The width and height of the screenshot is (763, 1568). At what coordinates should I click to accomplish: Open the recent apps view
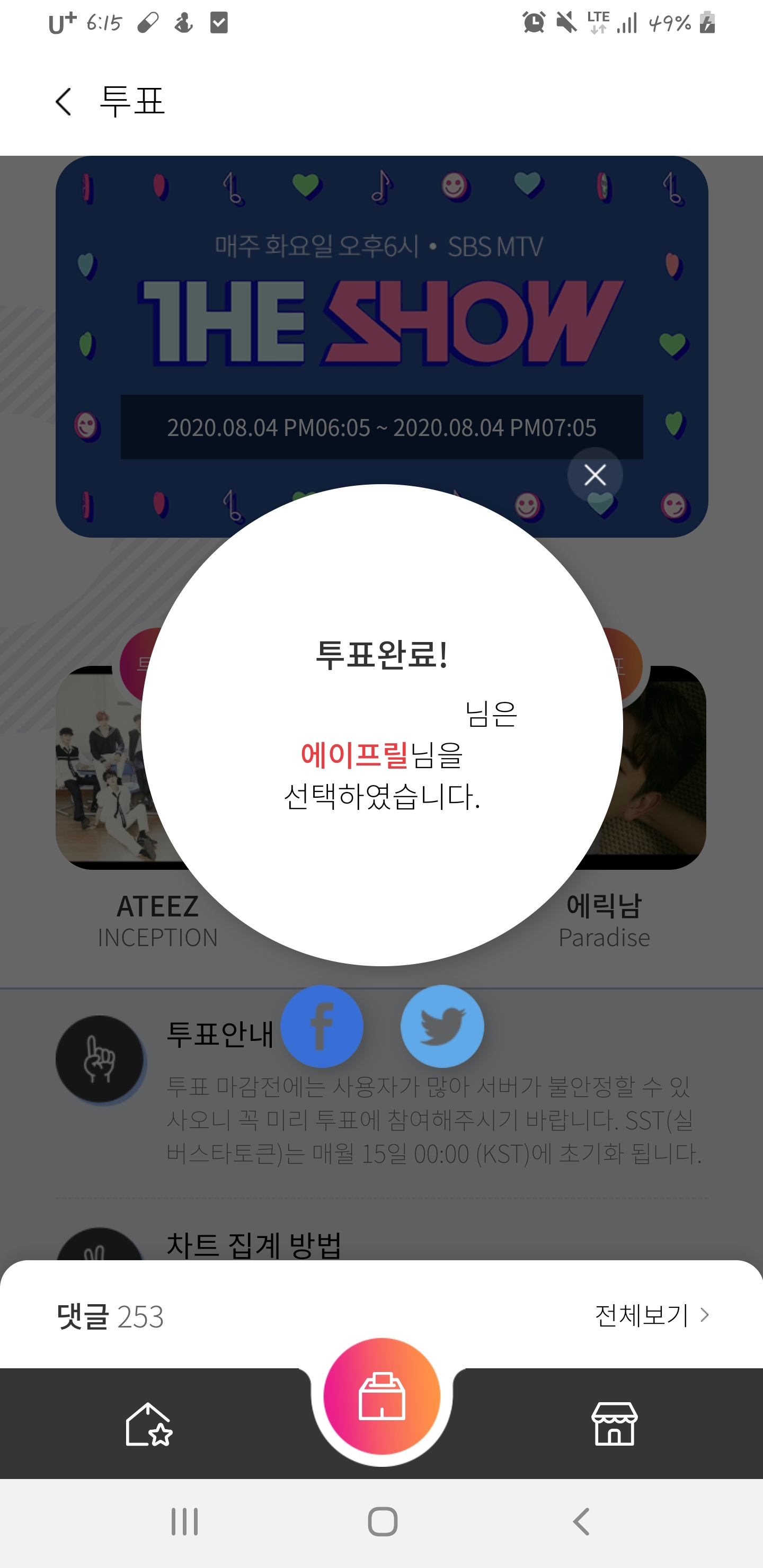click(x=184, y=1522)
